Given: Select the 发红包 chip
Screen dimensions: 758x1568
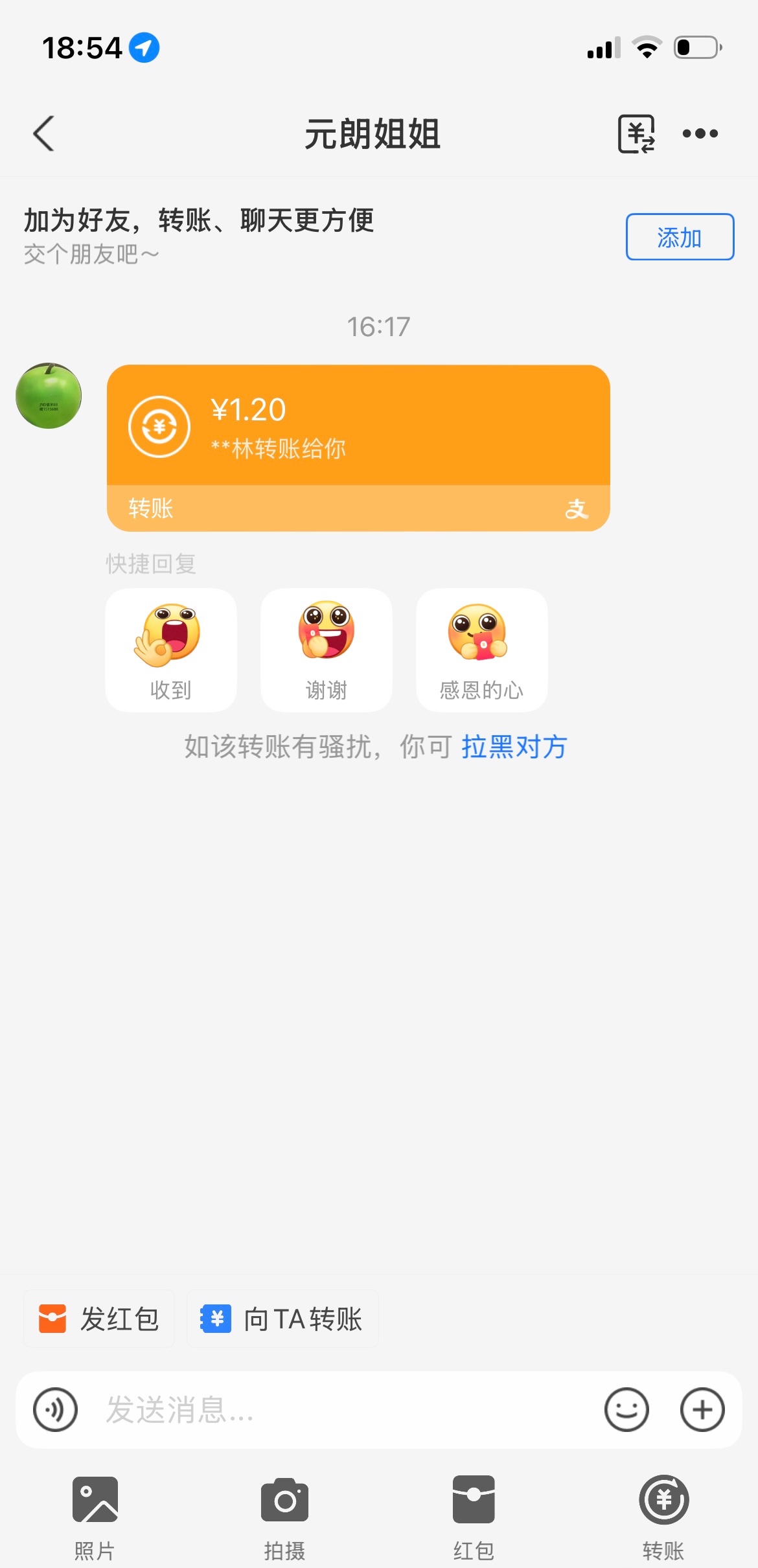Looking at the screenshot, I should tap(99, 1319).
